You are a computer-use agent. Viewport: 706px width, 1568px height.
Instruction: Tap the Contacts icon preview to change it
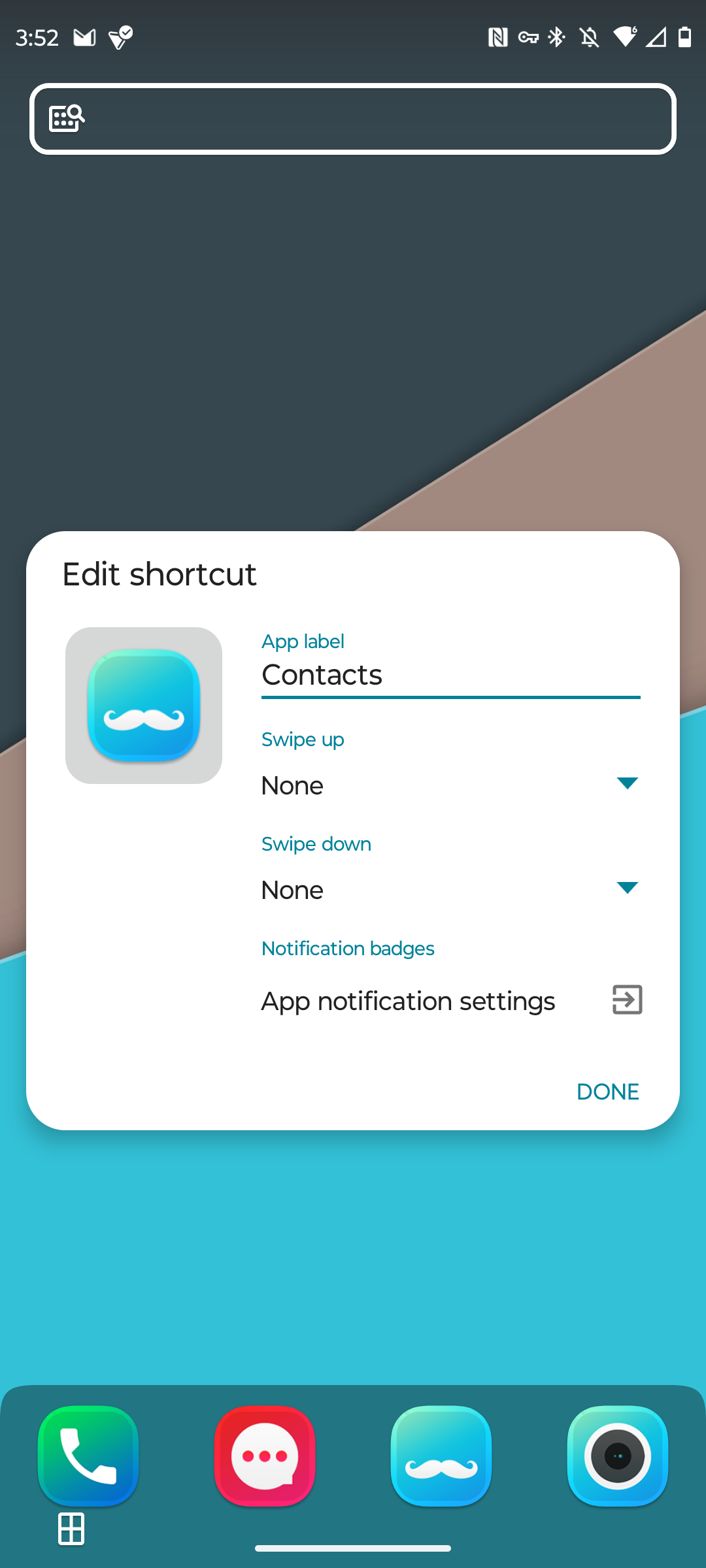point(144,706)
